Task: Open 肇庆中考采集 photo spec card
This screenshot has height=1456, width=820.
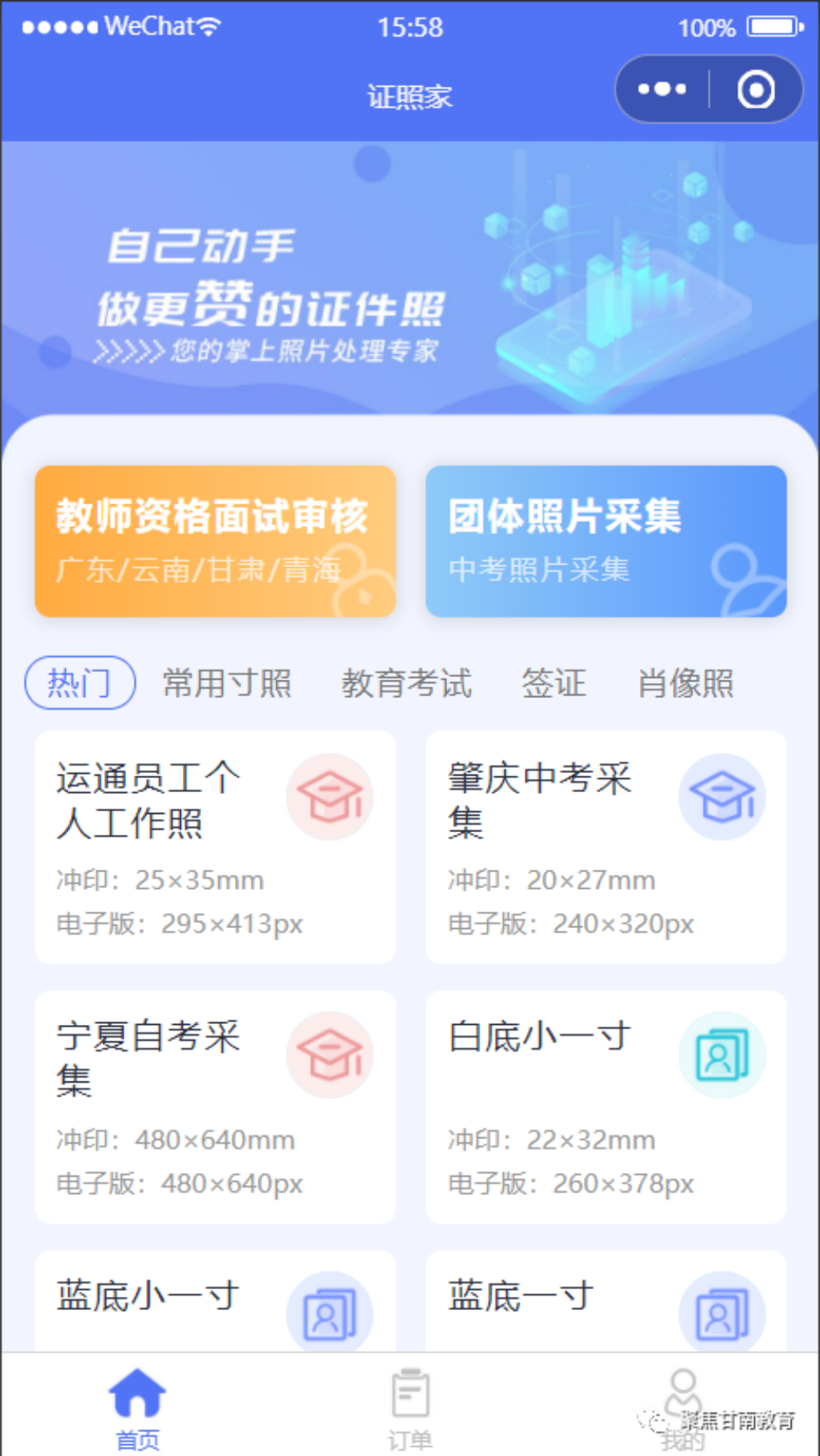Action: (x=606, y=847)
